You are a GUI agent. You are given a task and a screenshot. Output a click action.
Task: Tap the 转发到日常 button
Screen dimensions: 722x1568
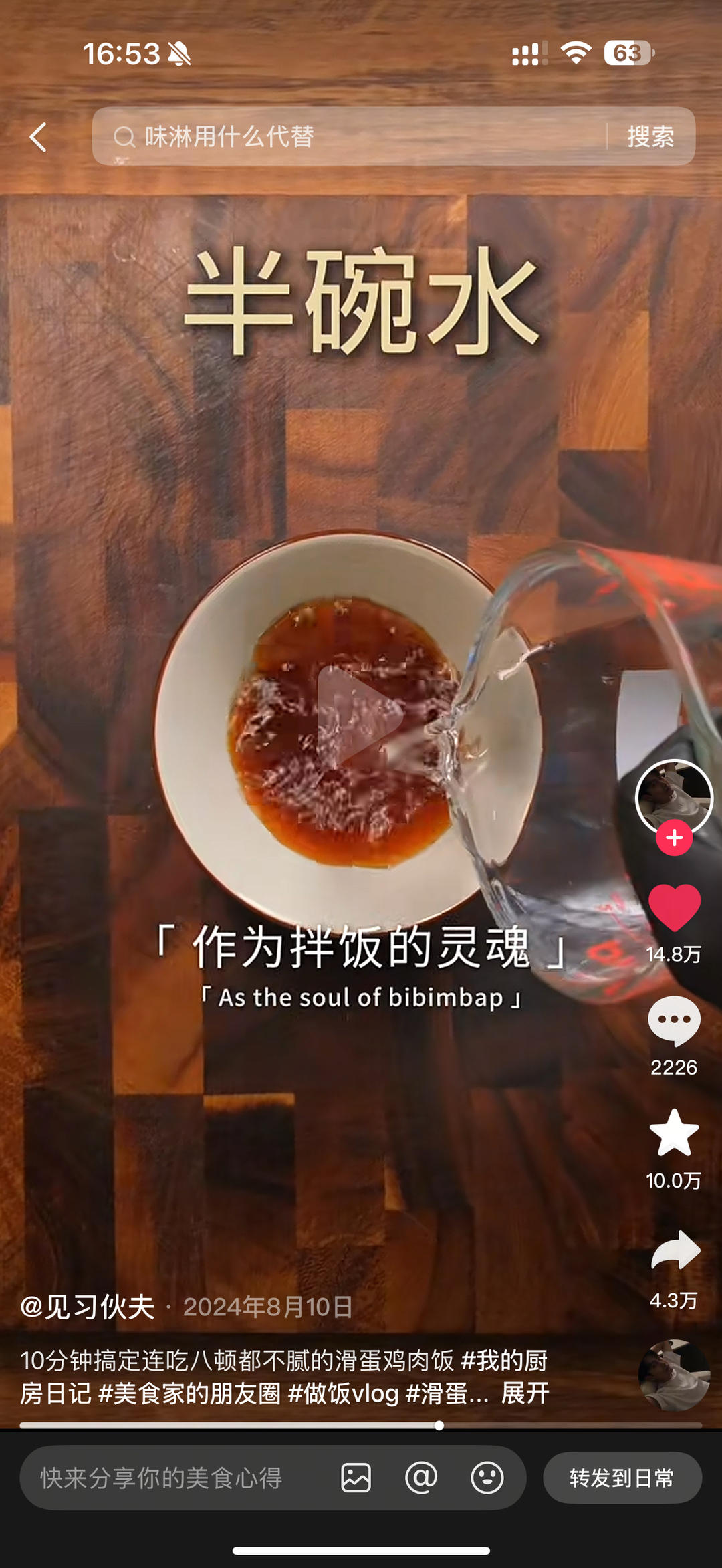click(x=622, y=1478)
